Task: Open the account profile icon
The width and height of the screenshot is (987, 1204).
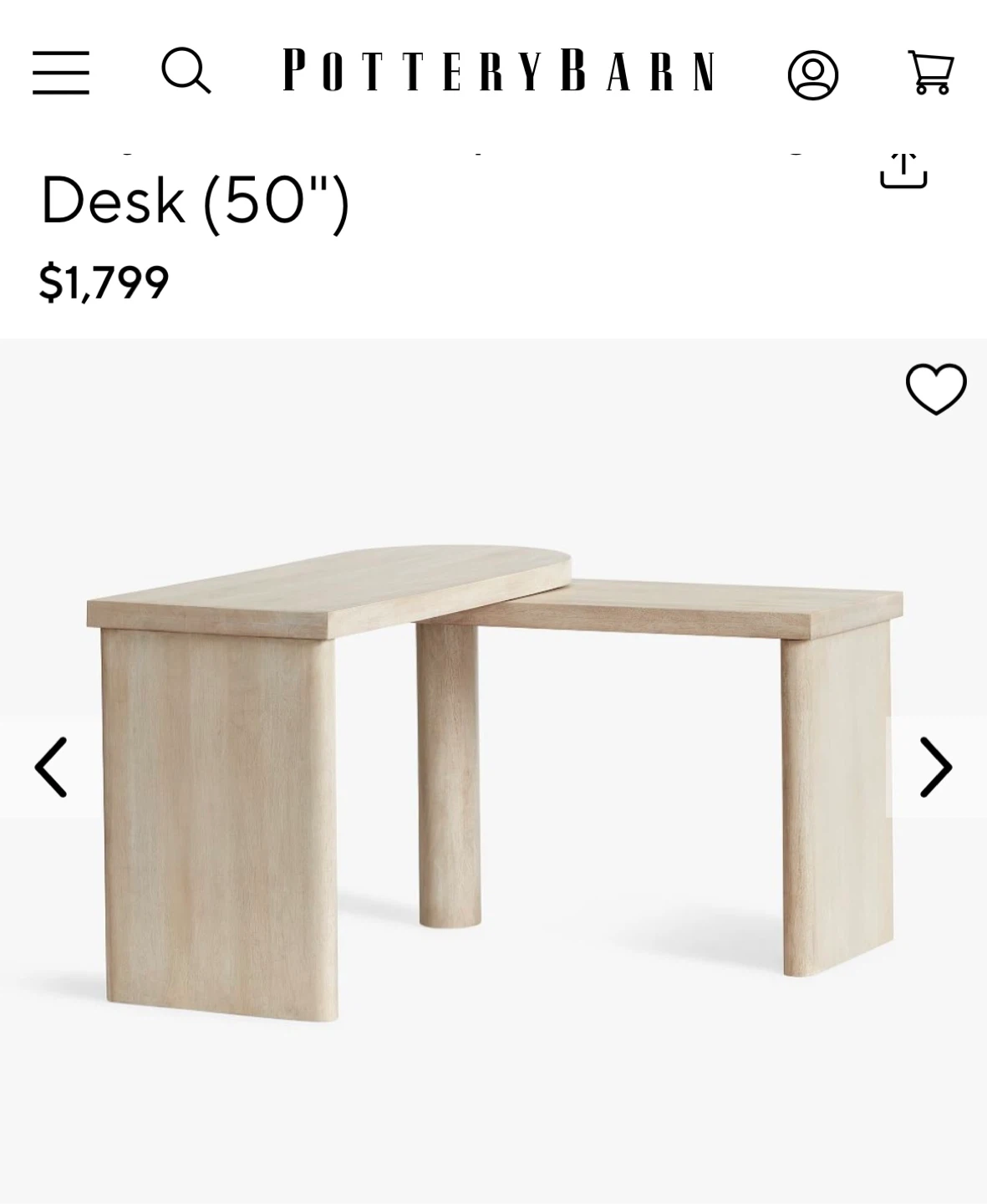Action: point(812,75)
